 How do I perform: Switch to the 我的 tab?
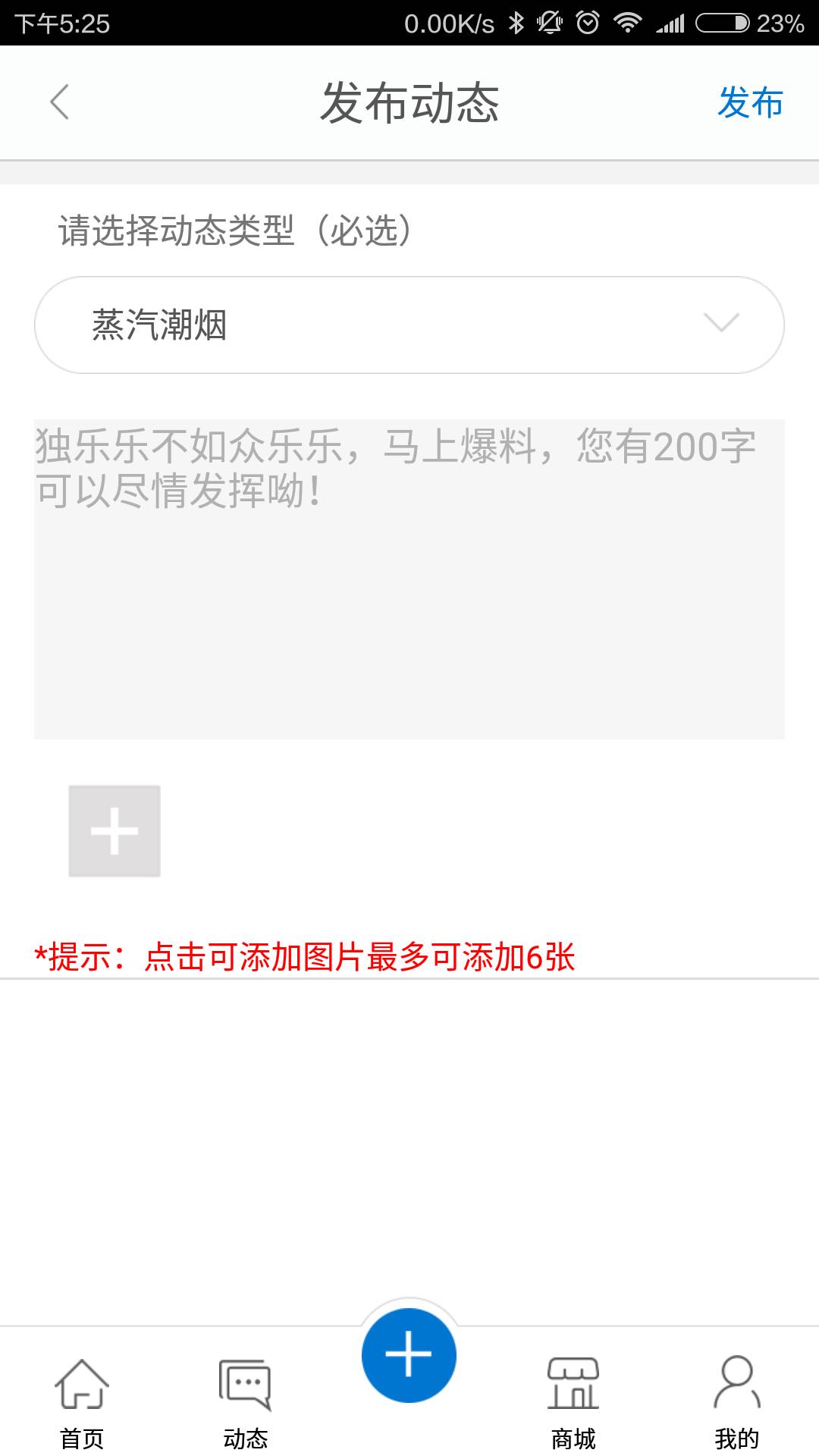click(736, 1410)
